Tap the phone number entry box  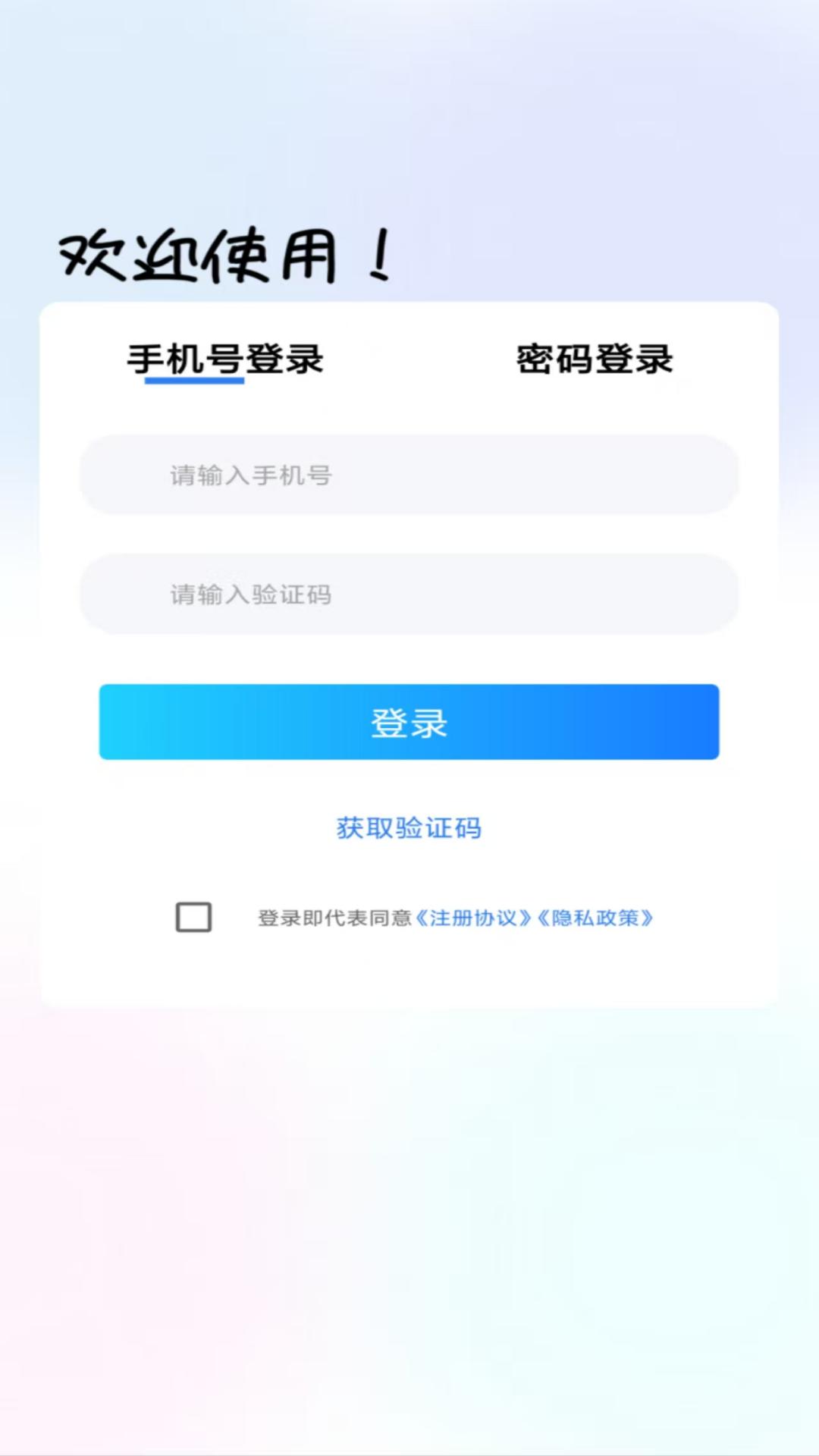click(x=409, y=475)
